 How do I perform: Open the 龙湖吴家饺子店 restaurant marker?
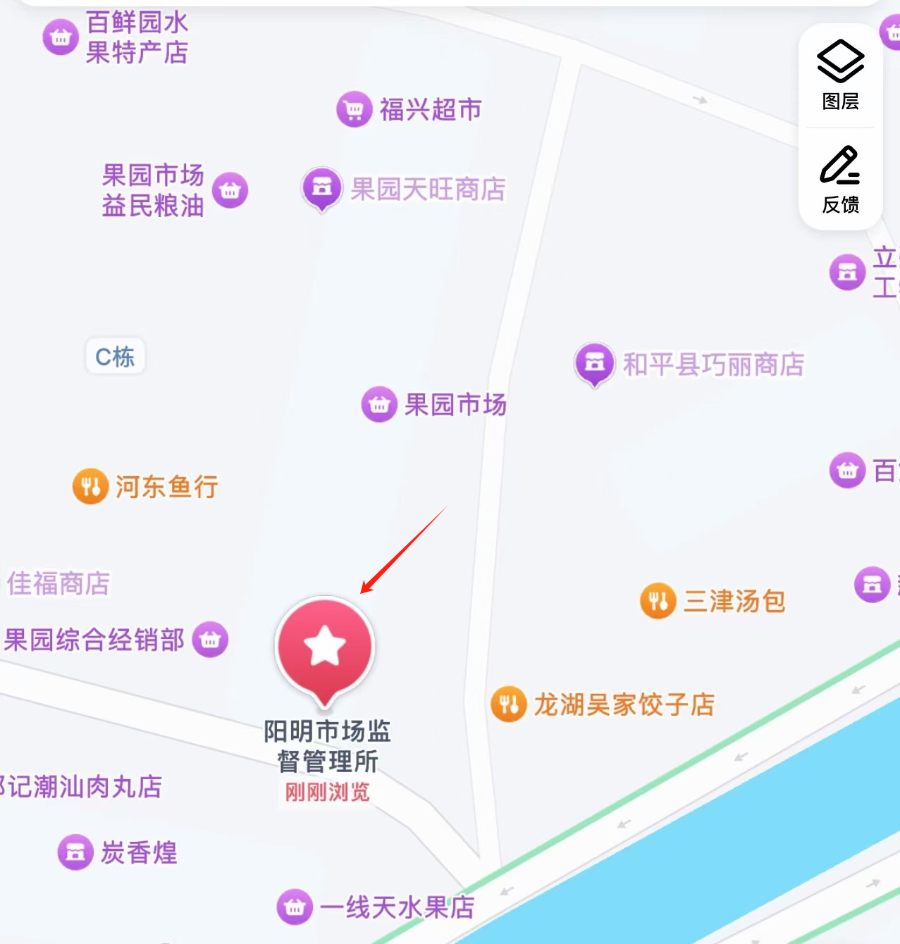click(x=509, y=703)
